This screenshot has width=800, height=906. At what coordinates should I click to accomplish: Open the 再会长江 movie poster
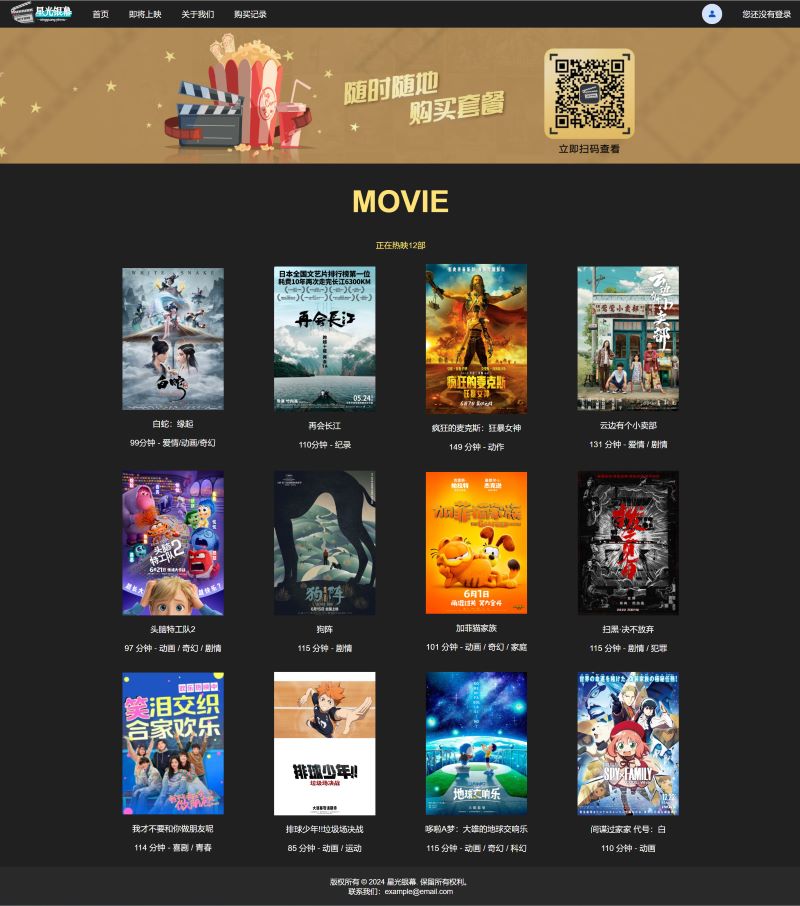(x=325, y=338)
